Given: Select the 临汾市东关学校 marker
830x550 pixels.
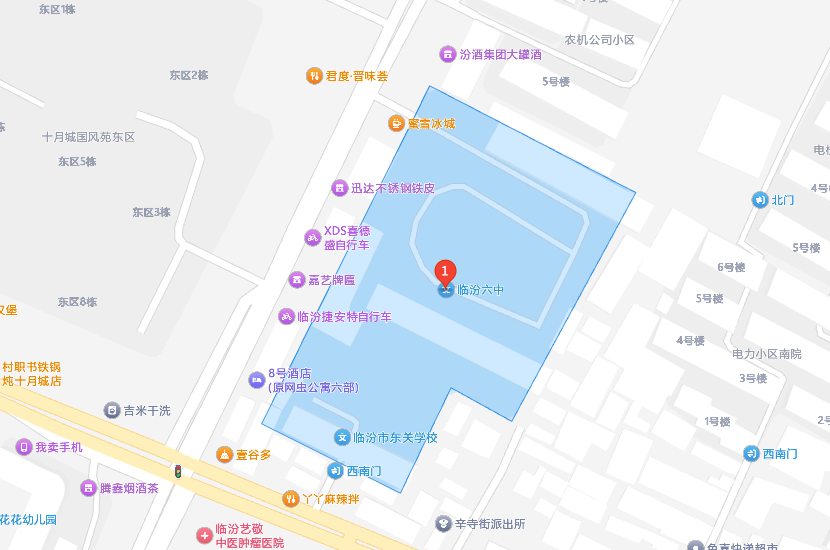Looking at the screenshot, I should [x=342, y=438].
